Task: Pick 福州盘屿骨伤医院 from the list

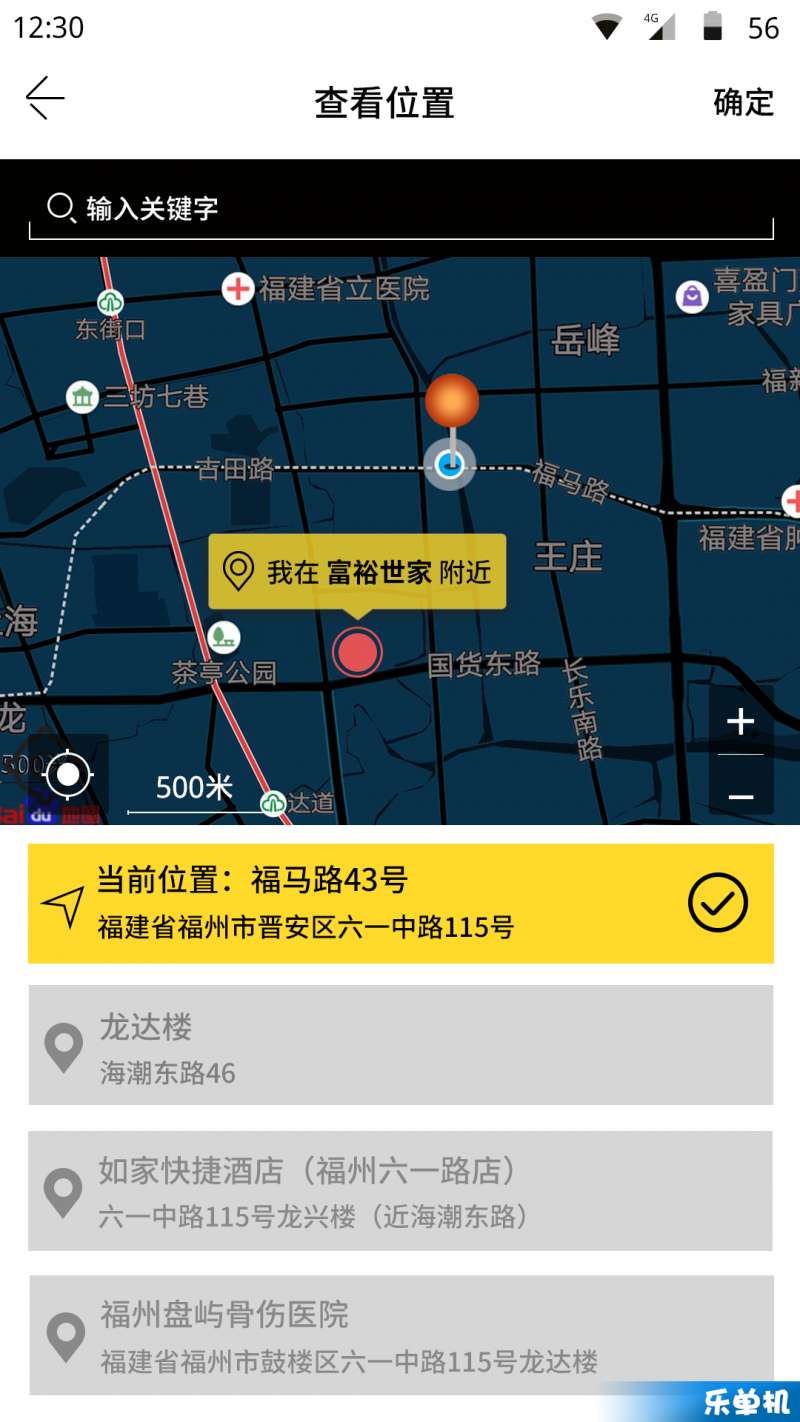Action: [400, 1335]
